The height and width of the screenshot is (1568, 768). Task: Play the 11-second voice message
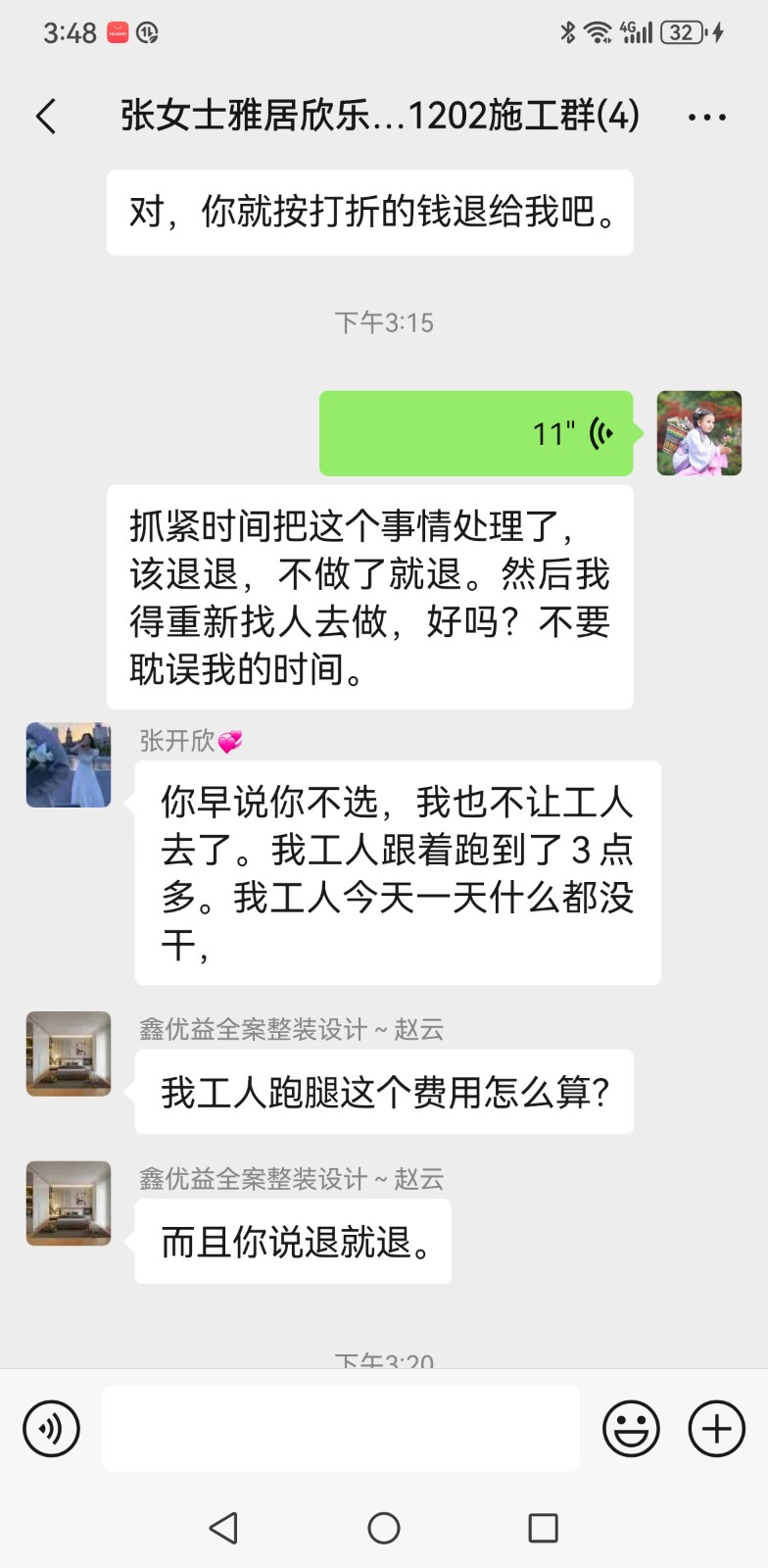(476, 433)
